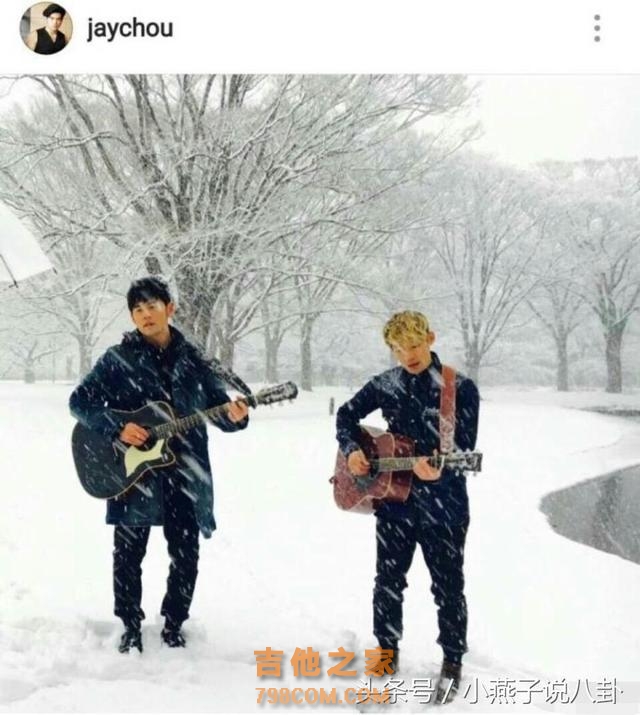Open the post's overflow menu

tap(597, 28)
